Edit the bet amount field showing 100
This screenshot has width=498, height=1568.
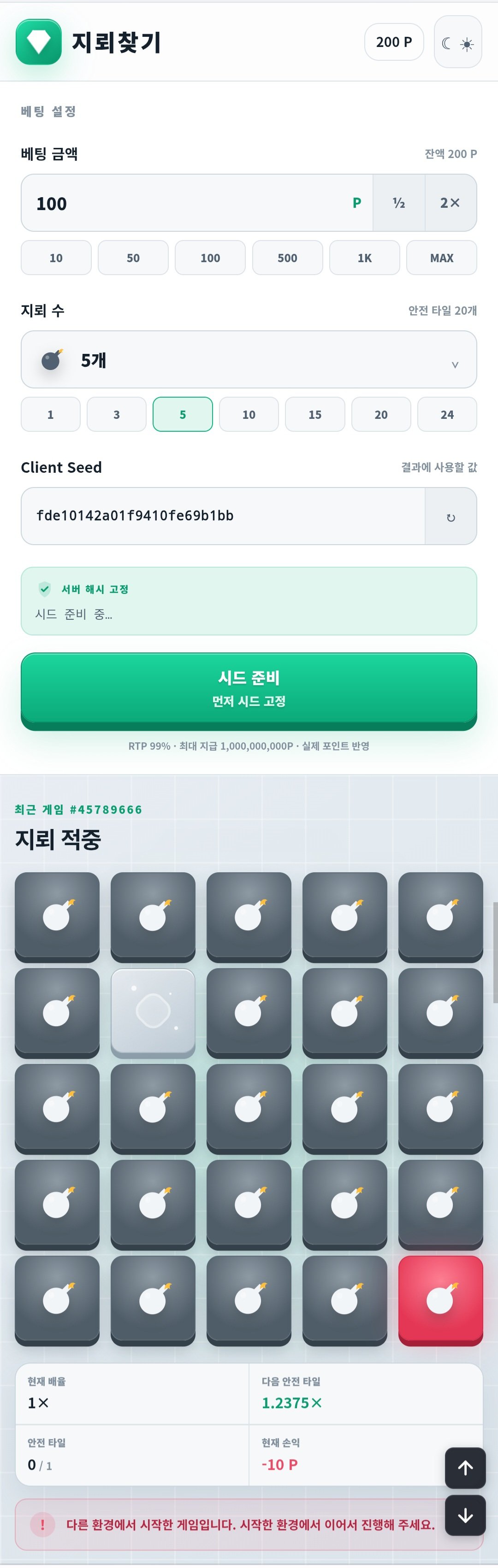pyautogui.click(x=196, y=203)
